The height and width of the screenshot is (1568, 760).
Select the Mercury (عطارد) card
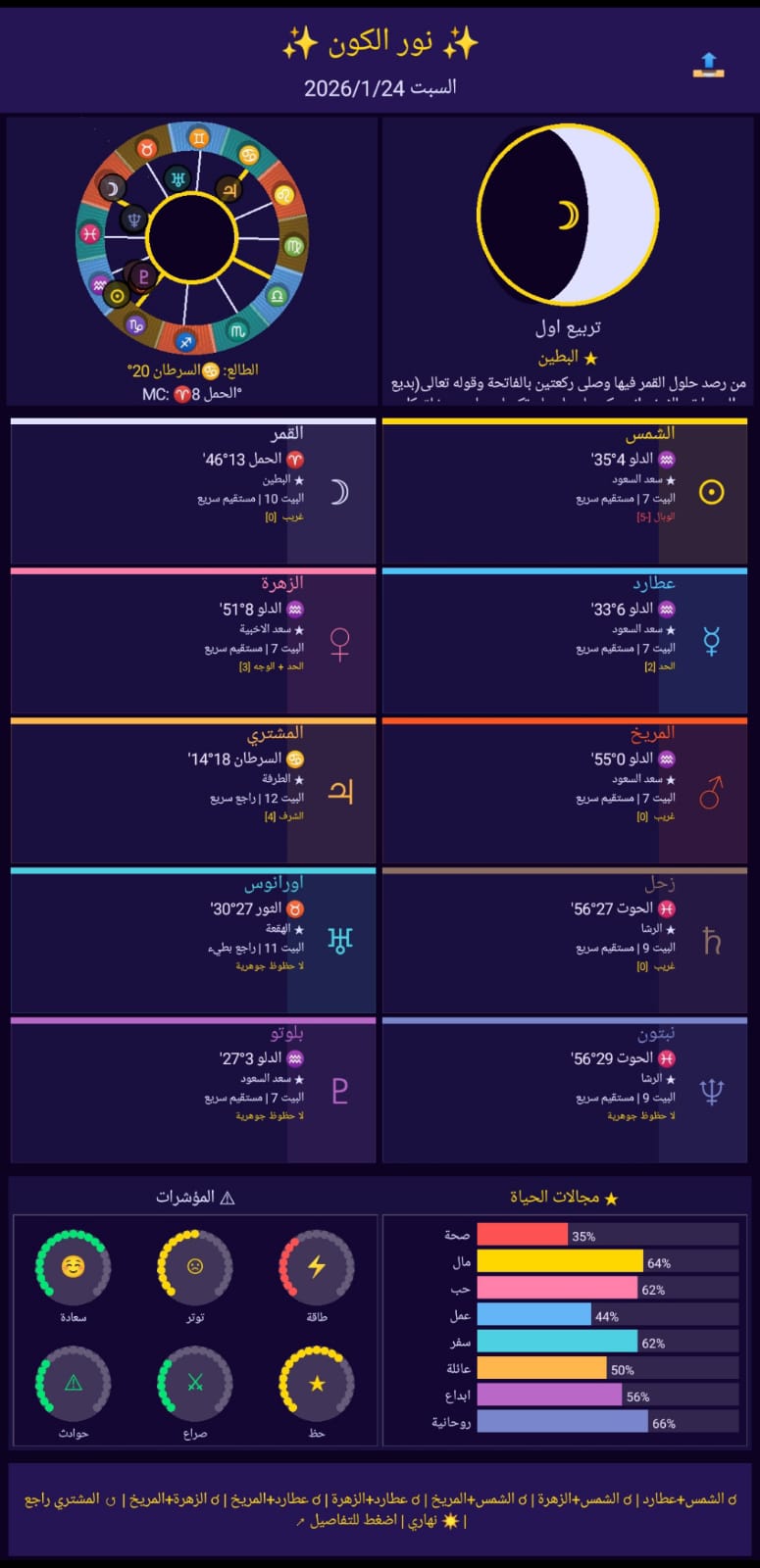point(565,641)
